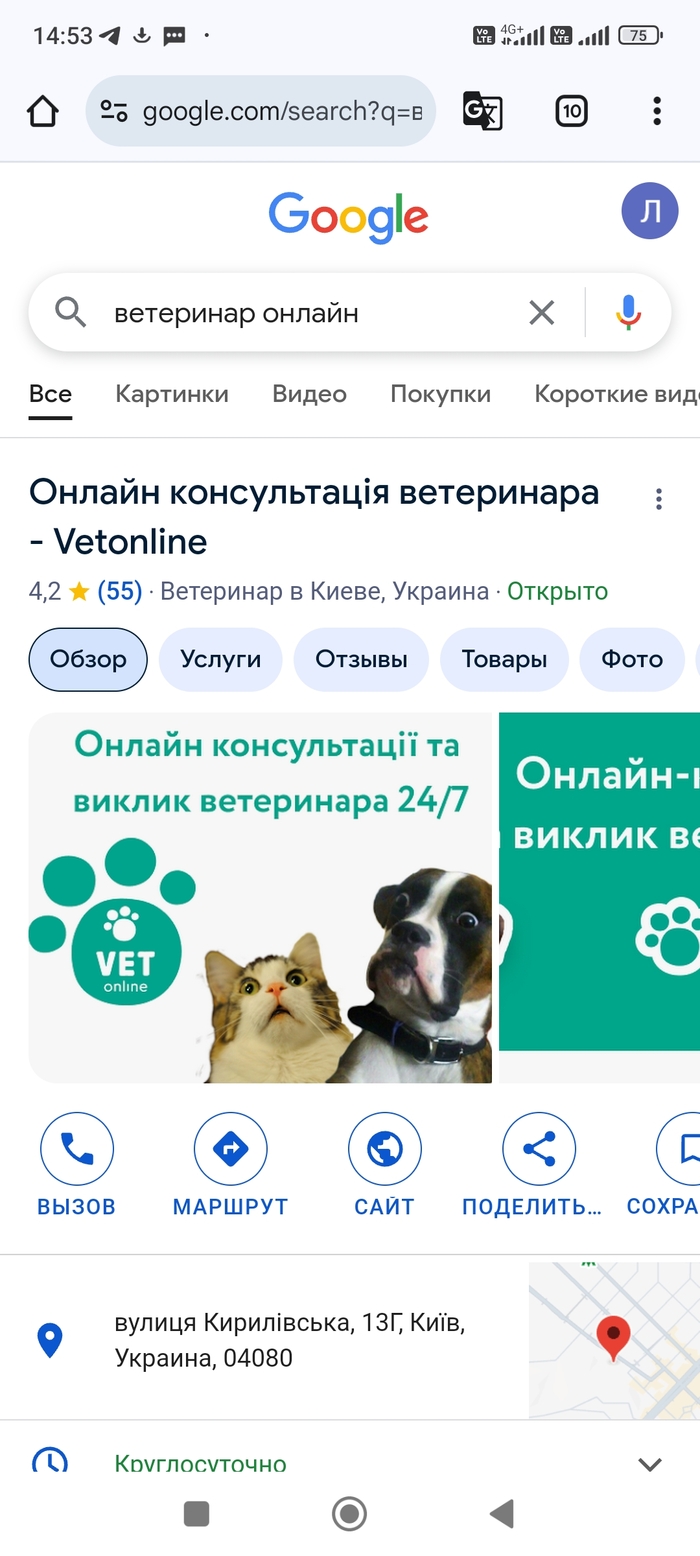Edit the search query ветеринар онлайн
The width and height of the screenshot is (700, 1556).
(x=300, y=313)
